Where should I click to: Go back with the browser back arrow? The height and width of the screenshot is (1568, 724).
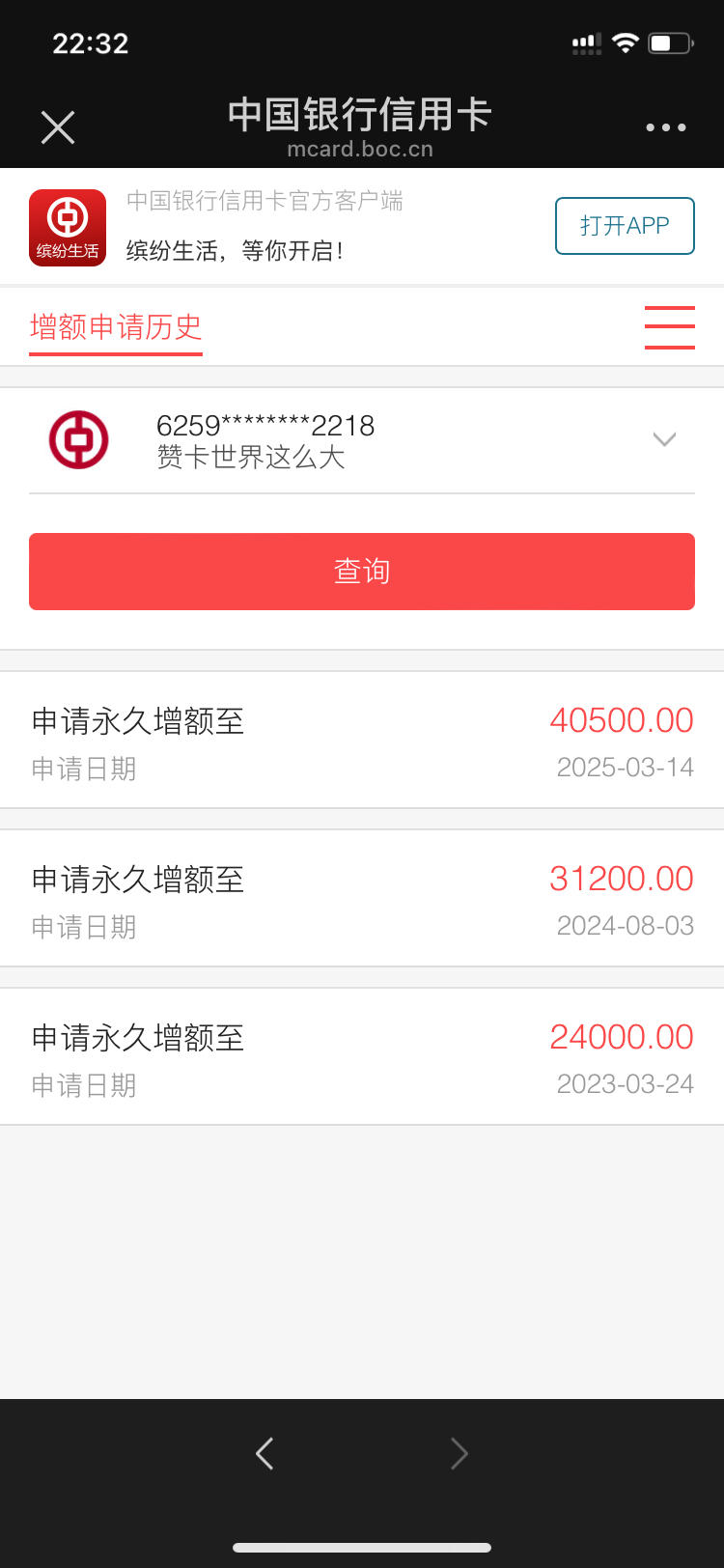click(265, 1453)
